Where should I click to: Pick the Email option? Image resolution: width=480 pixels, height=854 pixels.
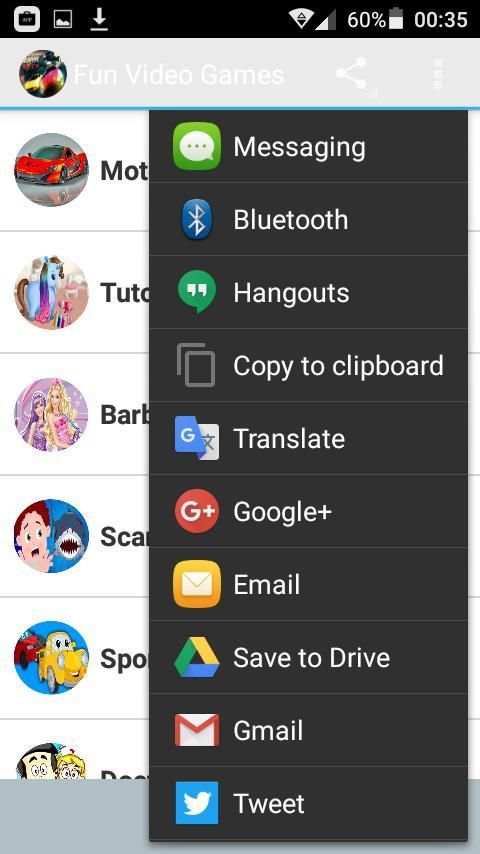click(x=308, y=584)
